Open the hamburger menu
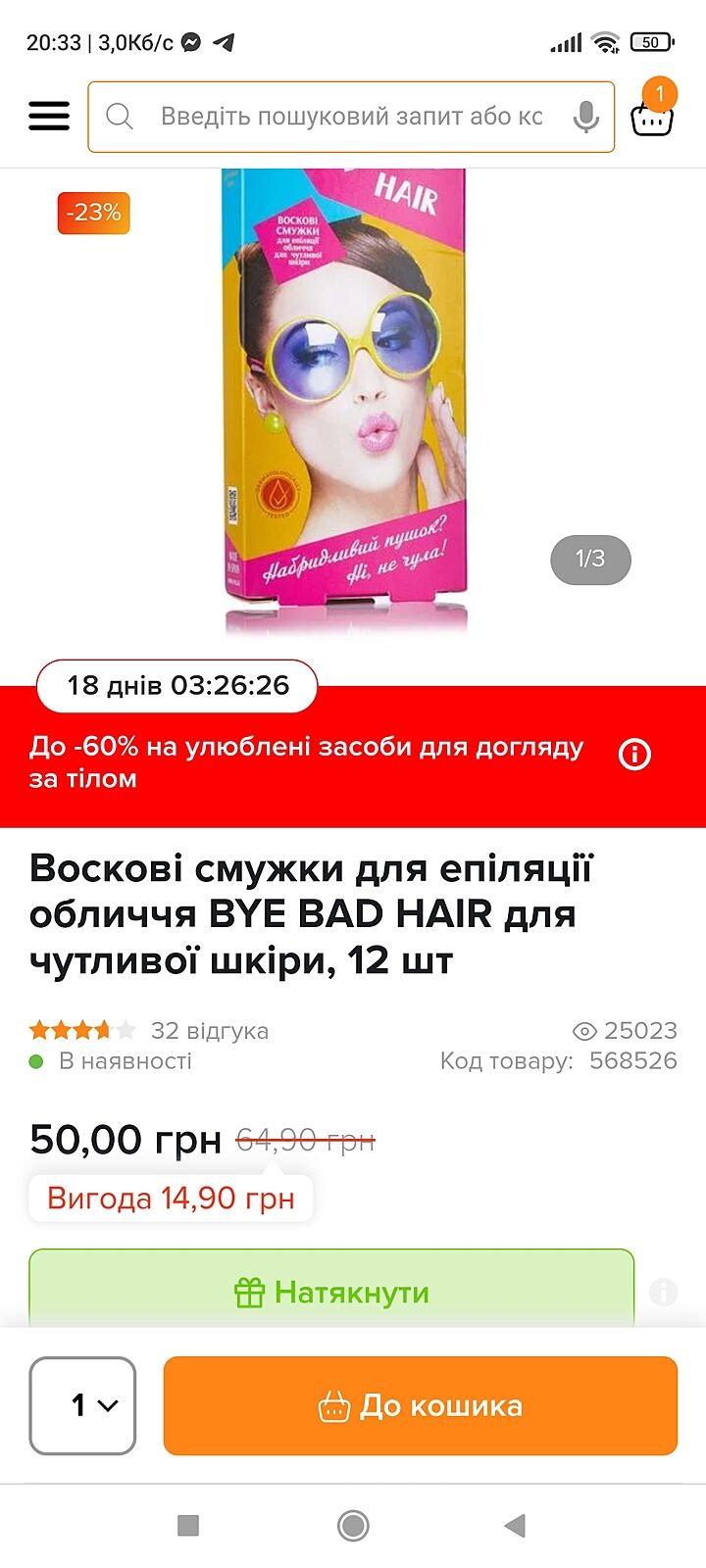The width and height of the screenshot is (706, 1568). (49, 116)
